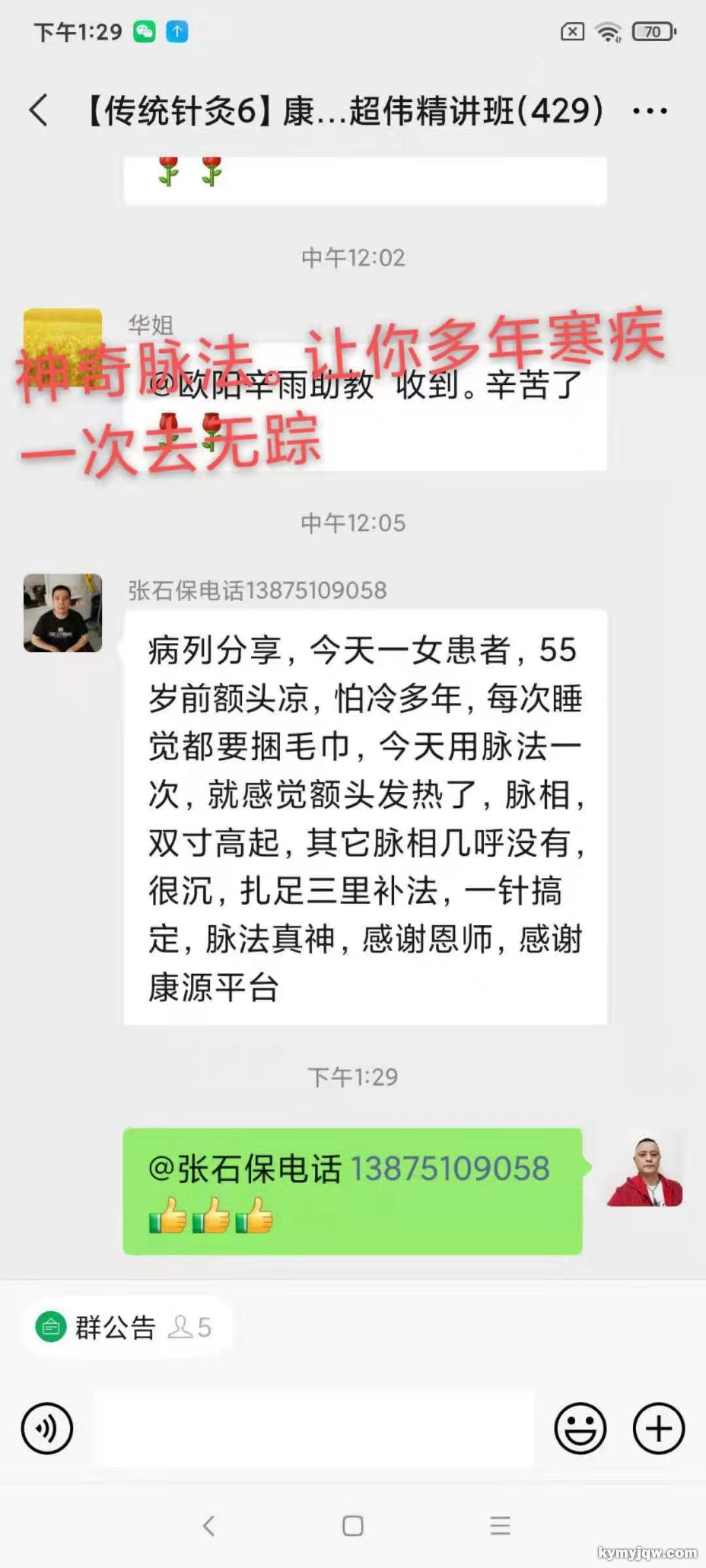This screenshot has height=1568, width=706.
Task: Open the plus attachments menu
Action: pyautogui.click(x=658, y=1428)
